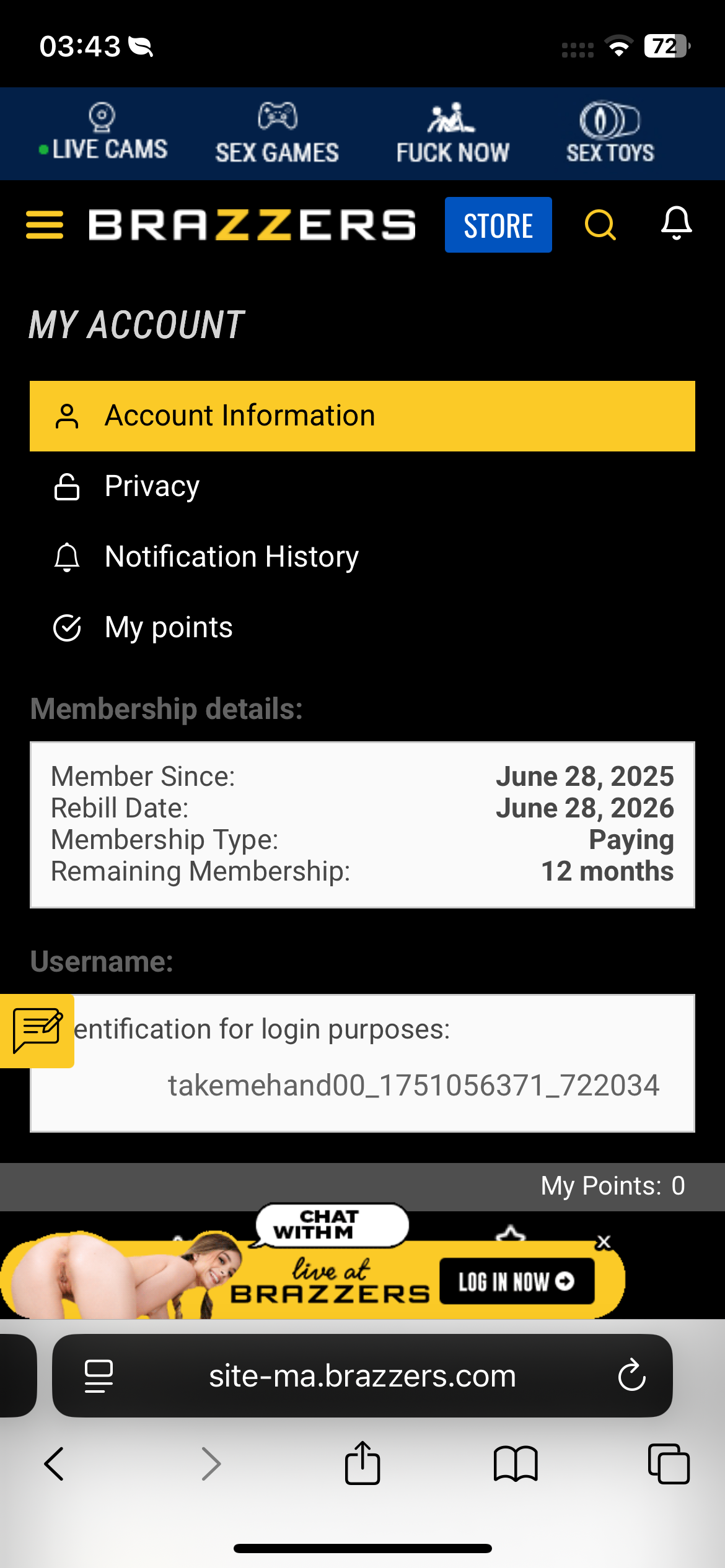
Task: Open the hamburger menu
Action: [x=45, y=224]
